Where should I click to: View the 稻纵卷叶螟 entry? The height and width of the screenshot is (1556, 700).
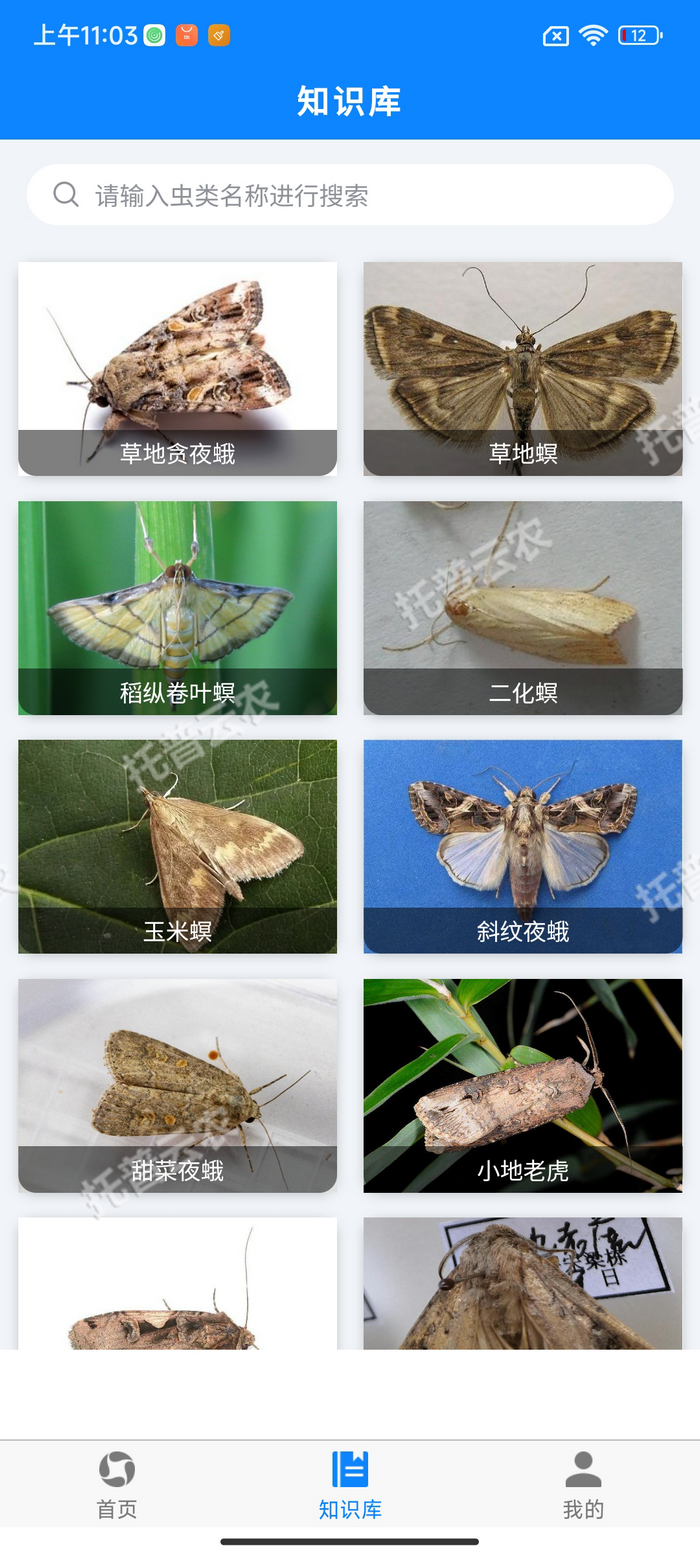[177, 607]
